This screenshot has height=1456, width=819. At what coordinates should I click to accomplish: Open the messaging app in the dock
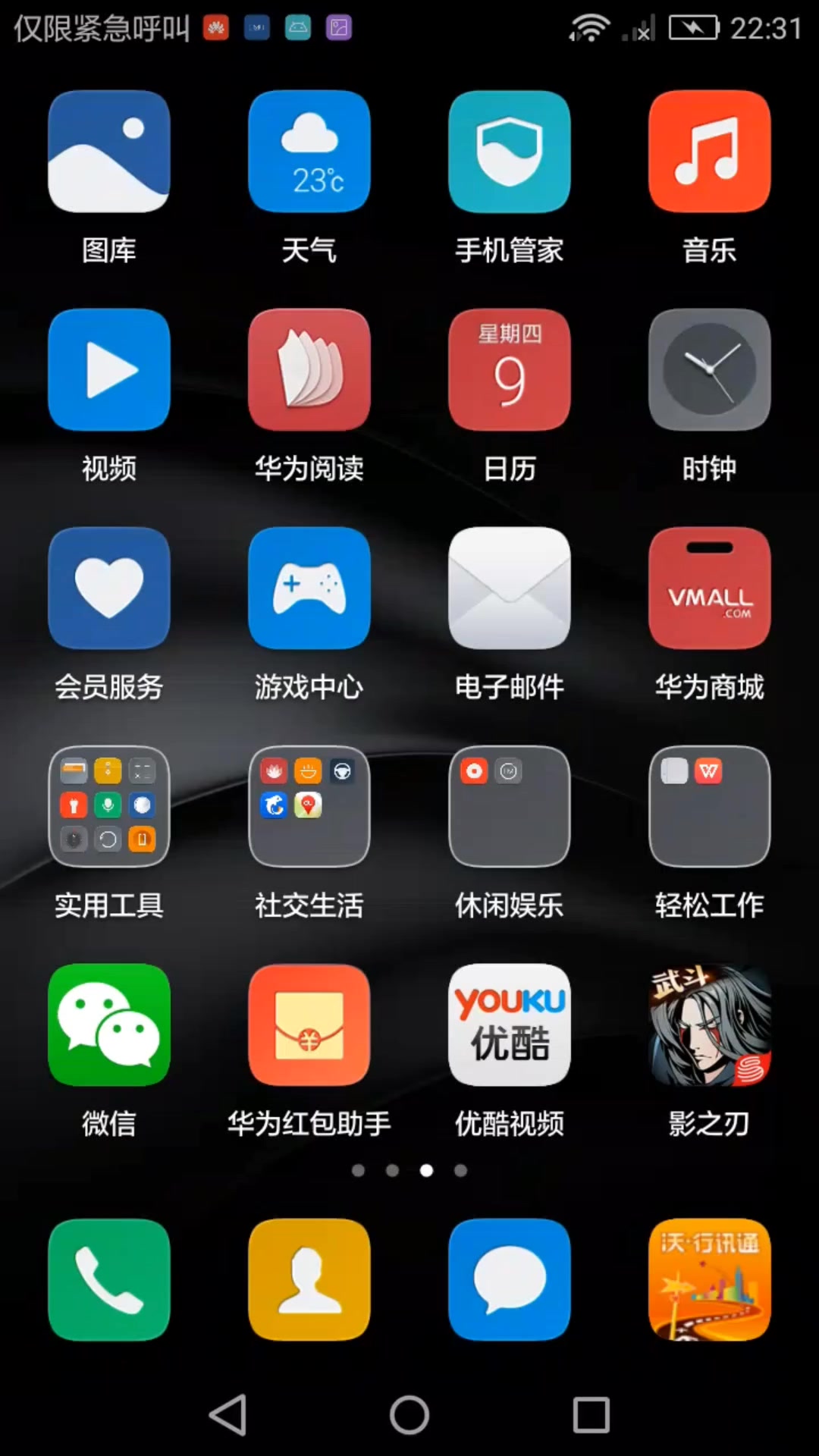pyautogui.click(x=510, y=1280)
